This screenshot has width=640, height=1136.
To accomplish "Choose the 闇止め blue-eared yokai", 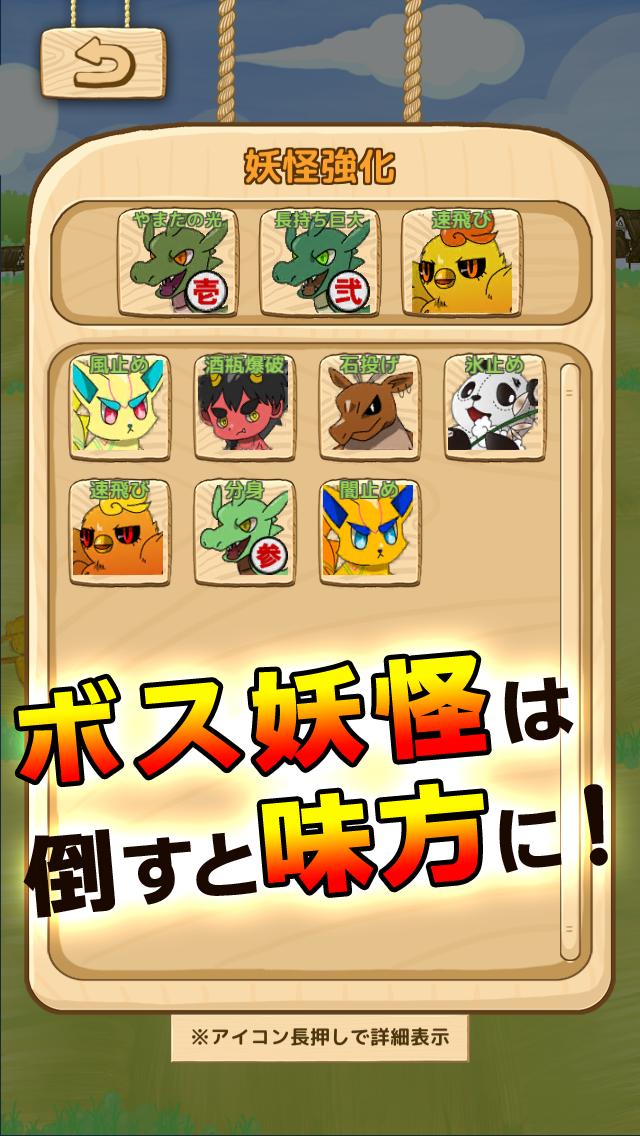I will [x=369, y=531].
